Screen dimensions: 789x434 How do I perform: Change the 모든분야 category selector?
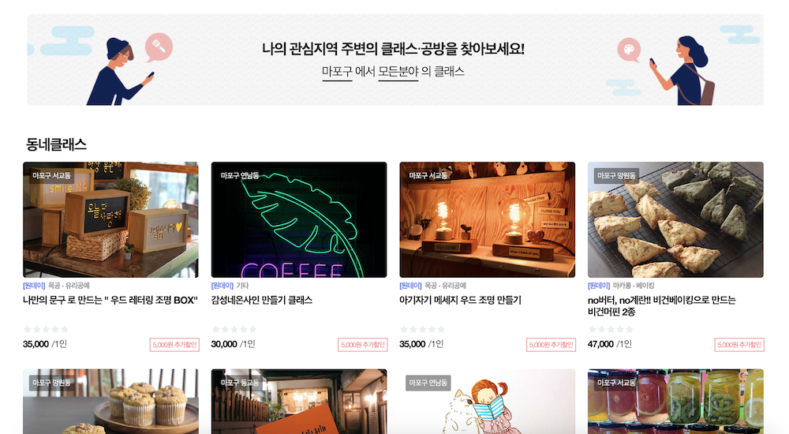click(x=398, y=72)
